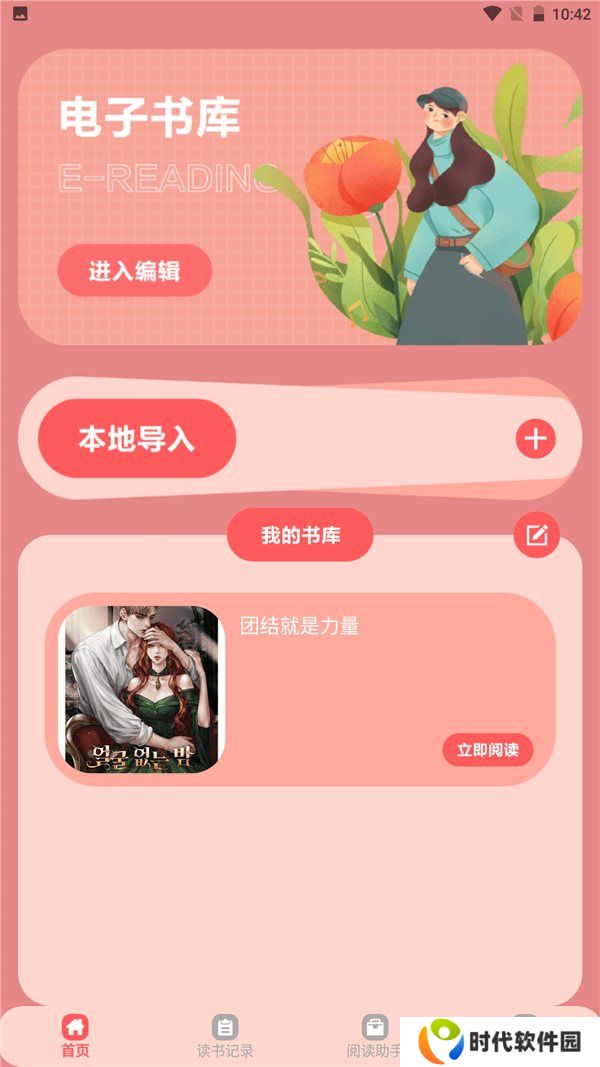This screenshot has height=1067, width=600.
Task: Tap the 进入编辑 button
Action: tap(134, 271)
